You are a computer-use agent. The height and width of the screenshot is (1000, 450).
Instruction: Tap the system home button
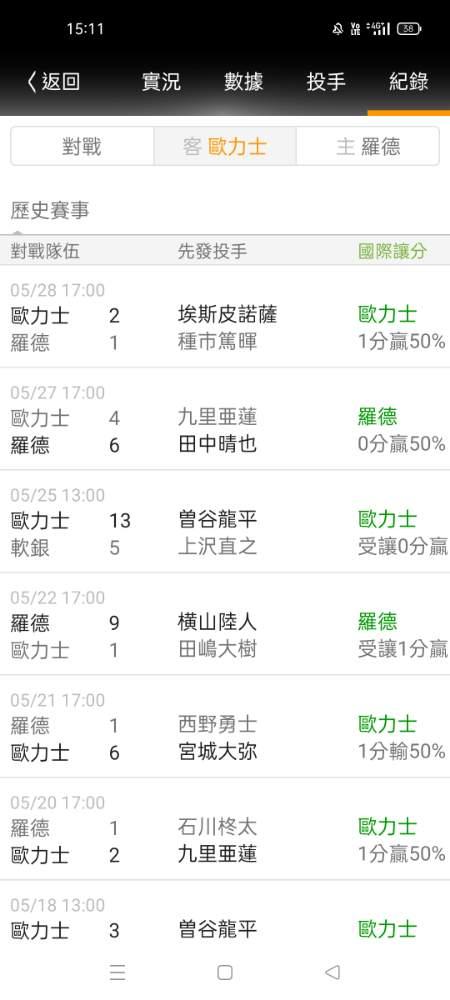click(x=225, y=972)
